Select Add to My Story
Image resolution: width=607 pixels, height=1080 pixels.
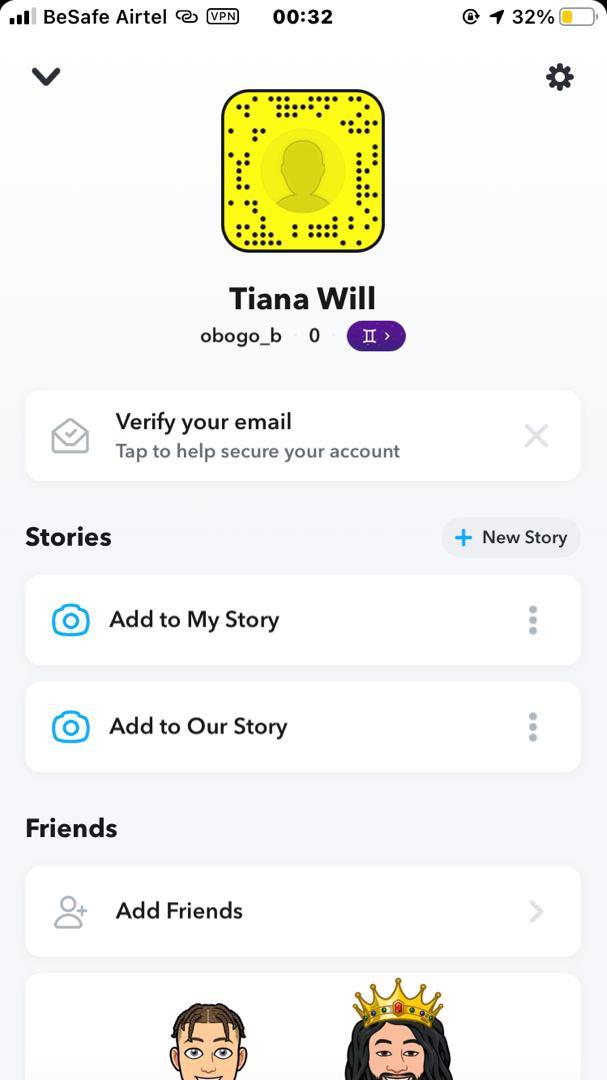[x=195, y=620]
